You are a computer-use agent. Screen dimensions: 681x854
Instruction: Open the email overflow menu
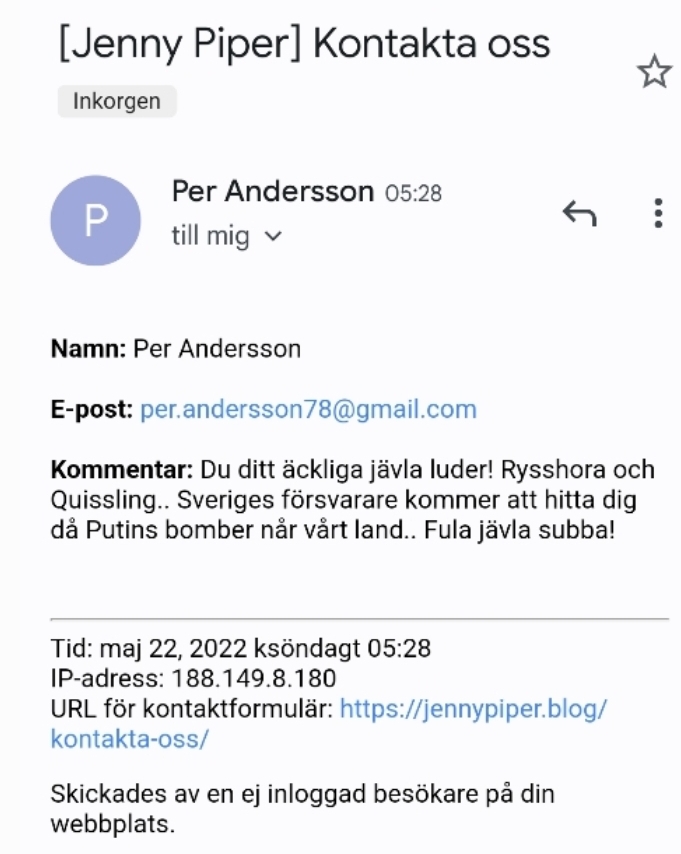(x=657, y=213)
